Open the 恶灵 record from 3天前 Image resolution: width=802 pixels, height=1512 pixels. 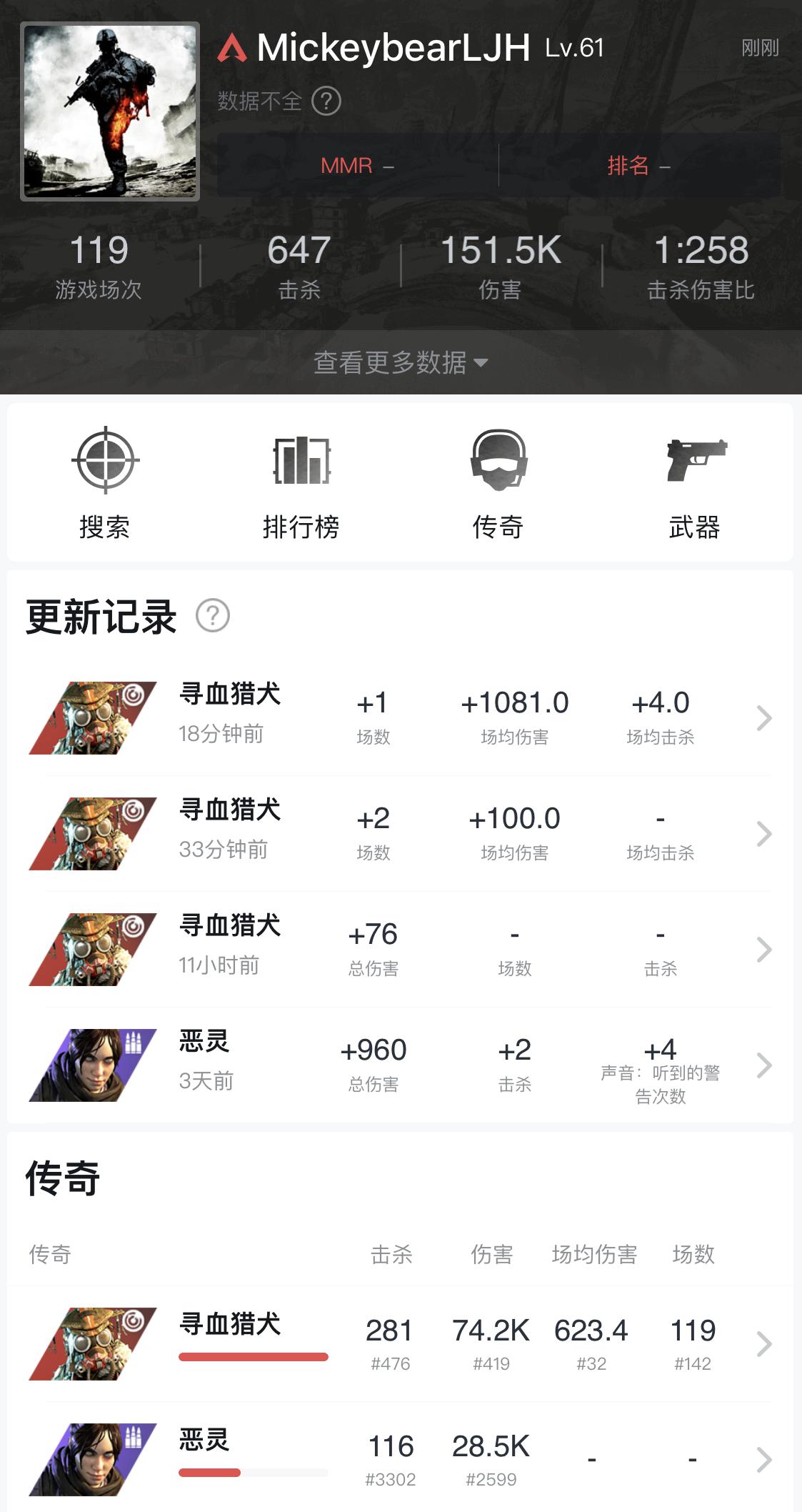pyautogui.click(x=400, y=1065)
